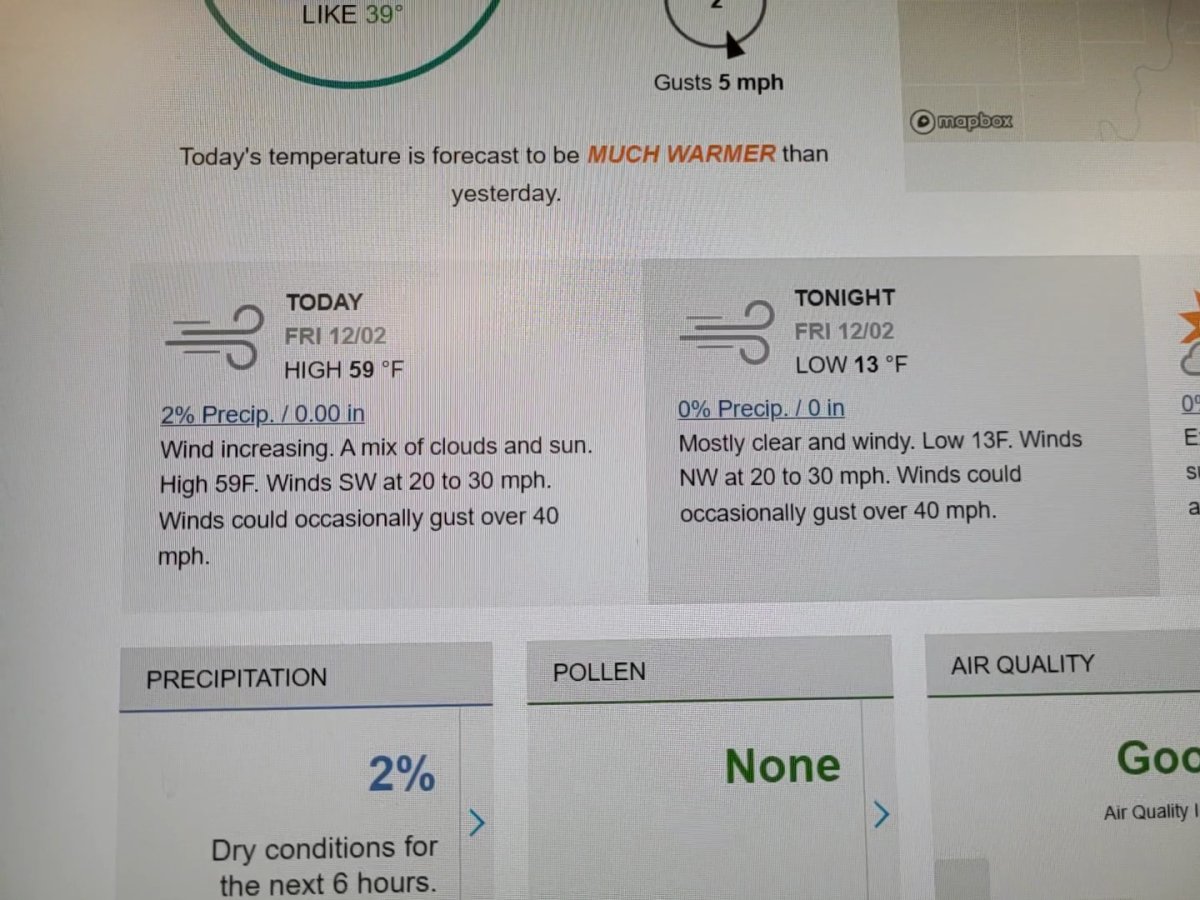
Task: Open the "2% Precip. / 0.00 in" link
Action: click(x=262, y=415)
